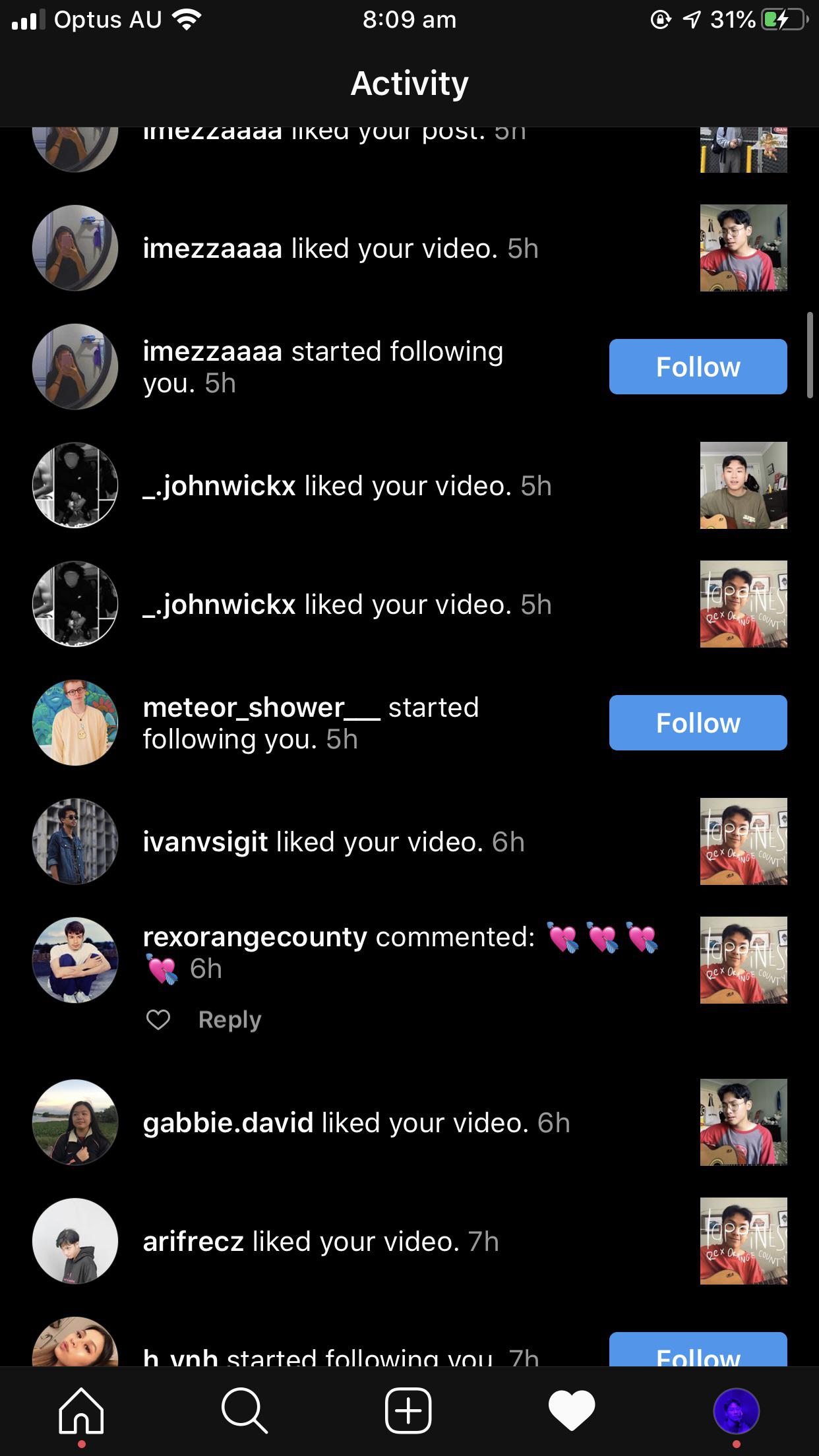Viewport: 819px width, 1456px height.
Task: Open the video gabbie.david liked
Action: click(743, 1122)
